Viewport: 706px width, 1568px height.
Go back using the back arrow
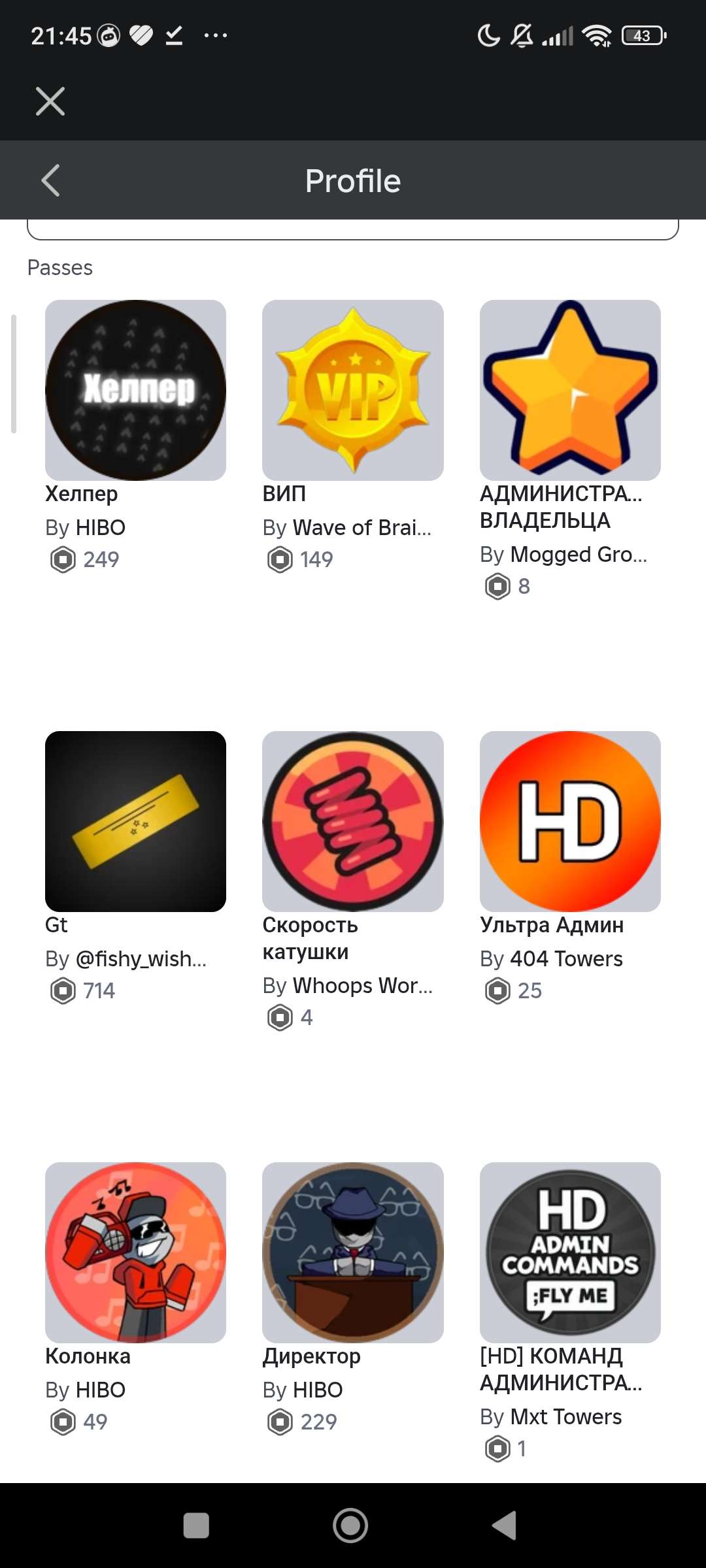(51, 180)
